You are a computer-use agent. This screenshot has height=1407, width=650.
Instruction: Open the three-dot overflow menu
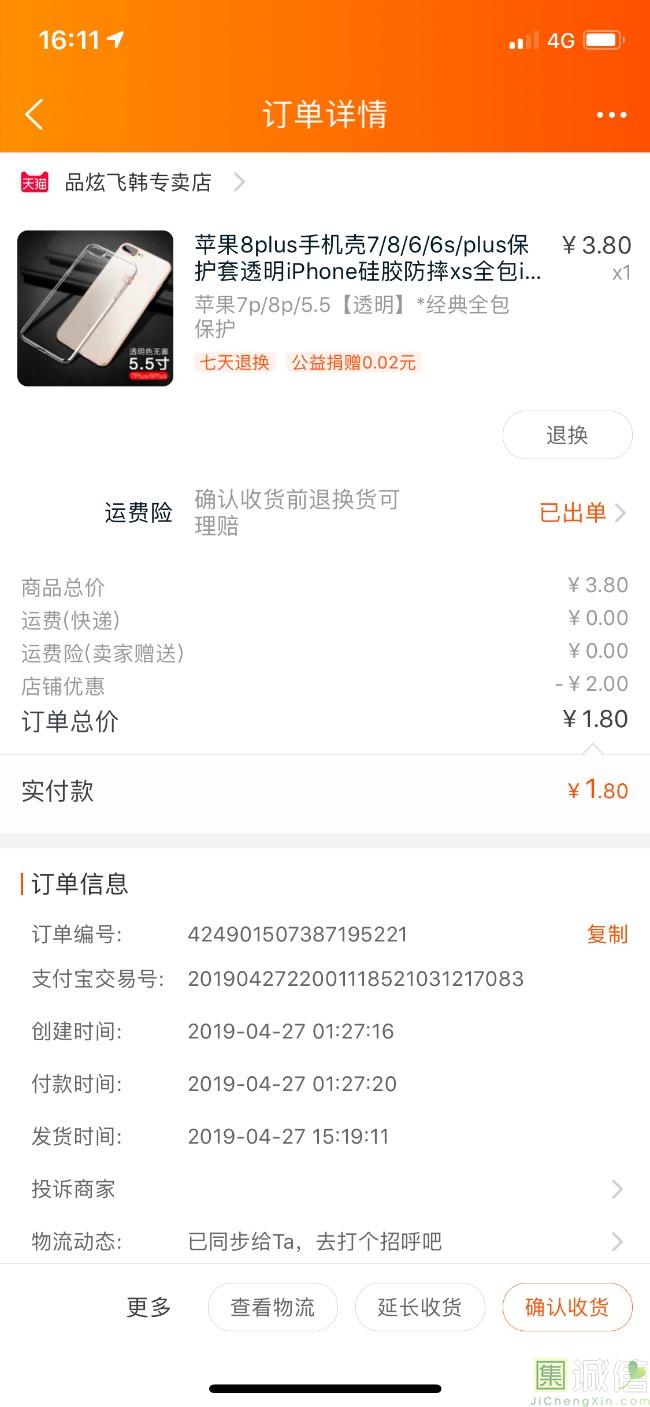[x=611, y=115]
